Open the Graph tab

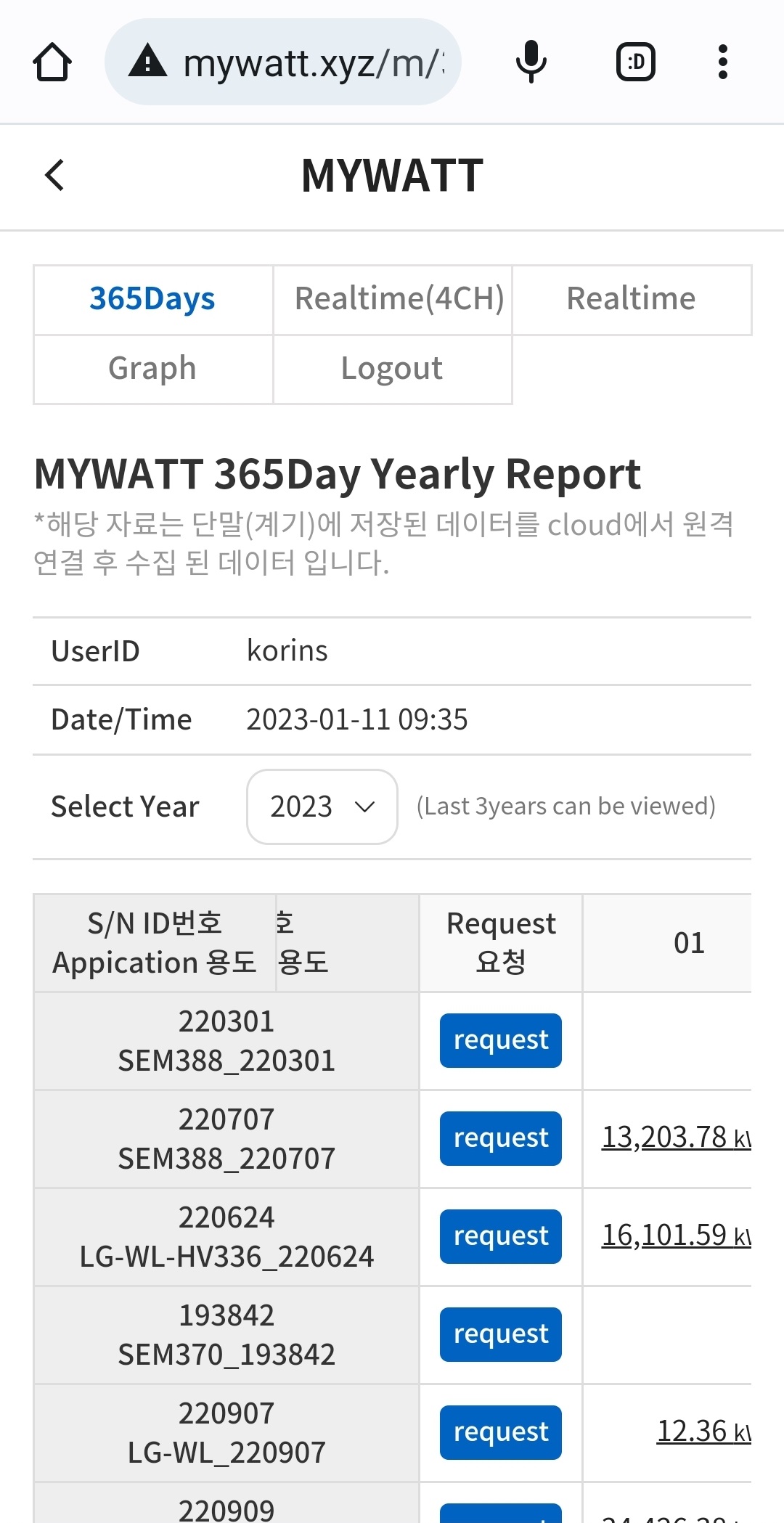point(153,369)
